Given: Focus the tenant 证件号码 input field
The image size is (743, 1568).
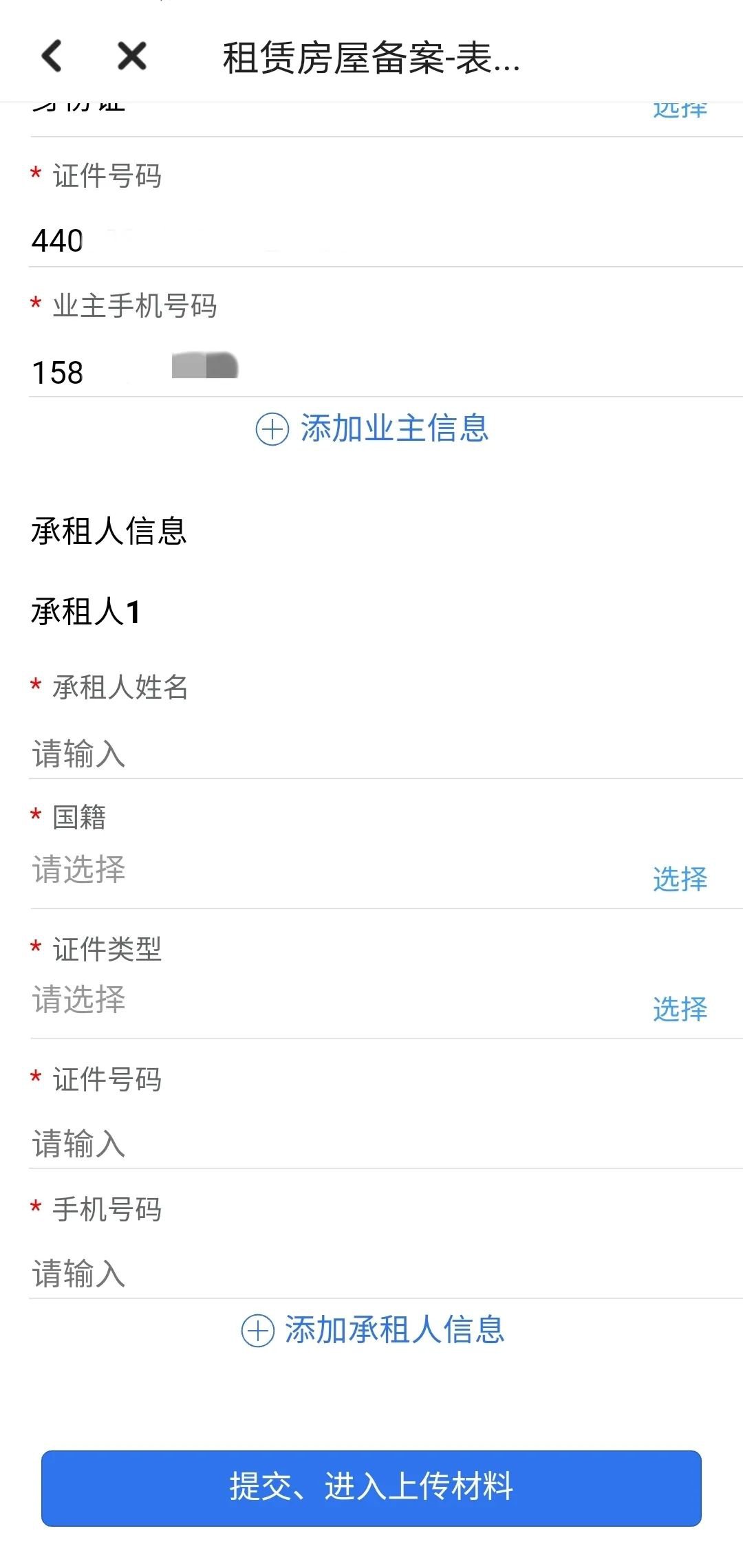Looking at the screenshot, I should pyautogui.click(x=371, y=1143).
